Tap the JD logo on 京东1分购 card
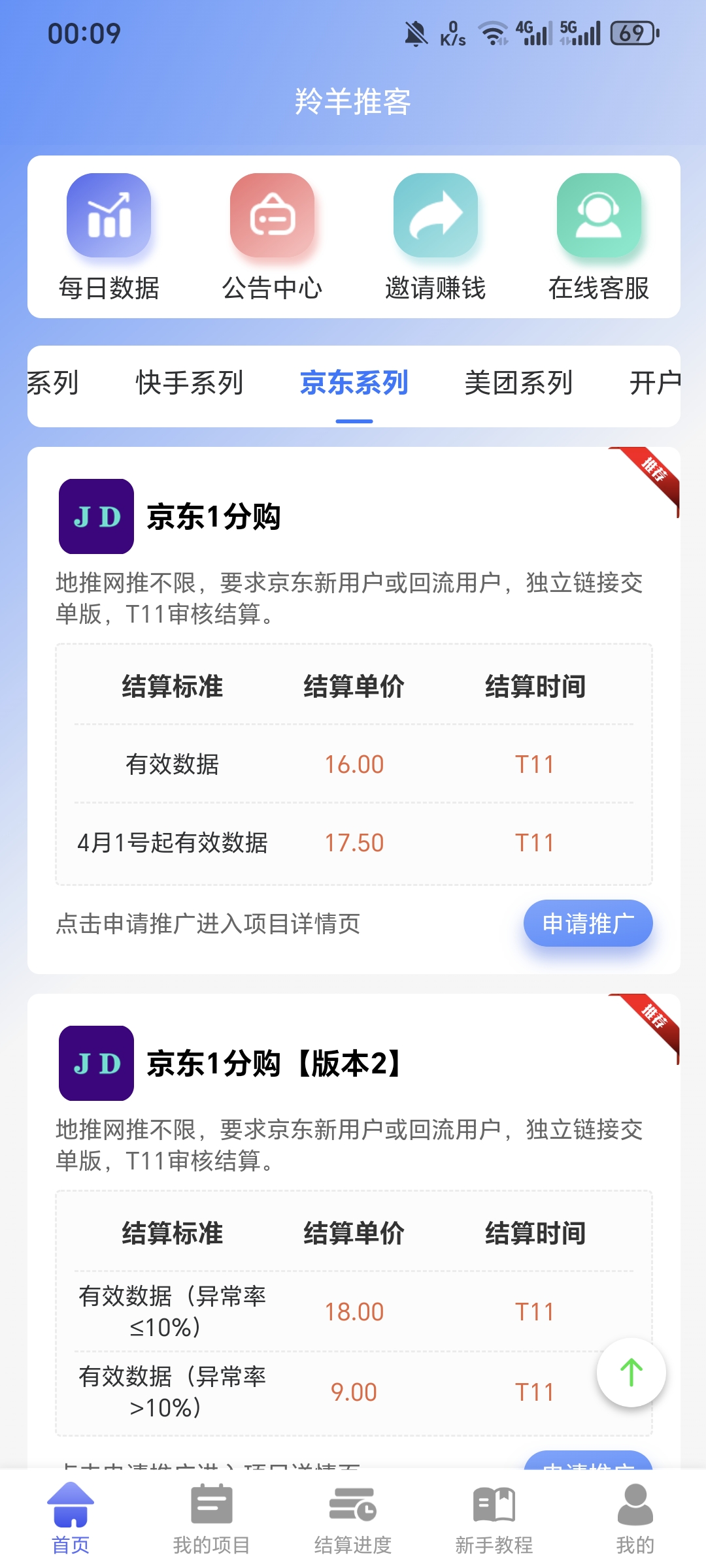This screenshot has width=706, height=1568. point(95,516)
